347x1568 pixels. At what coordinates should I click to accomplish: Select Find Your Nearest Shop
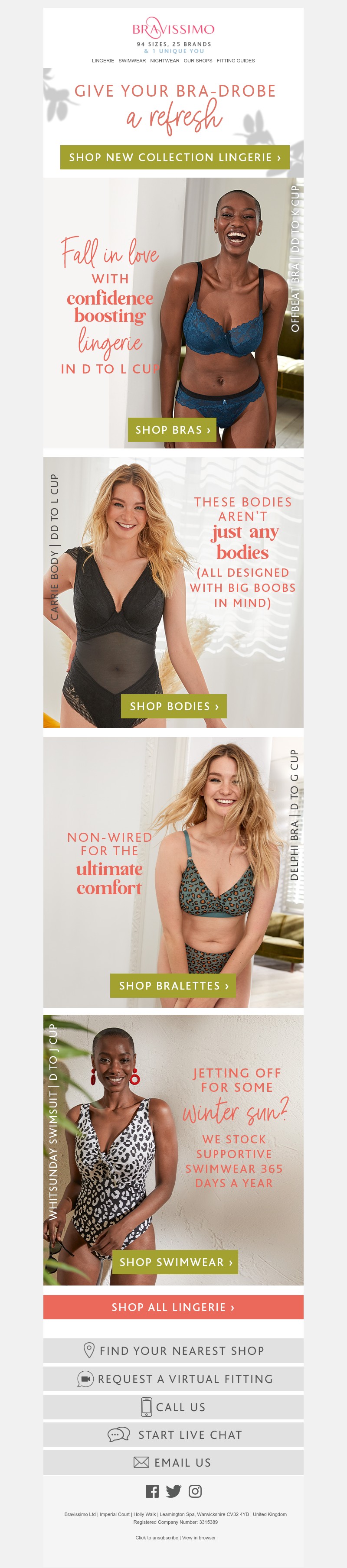pyautogui.click(x=173, y=1350)
